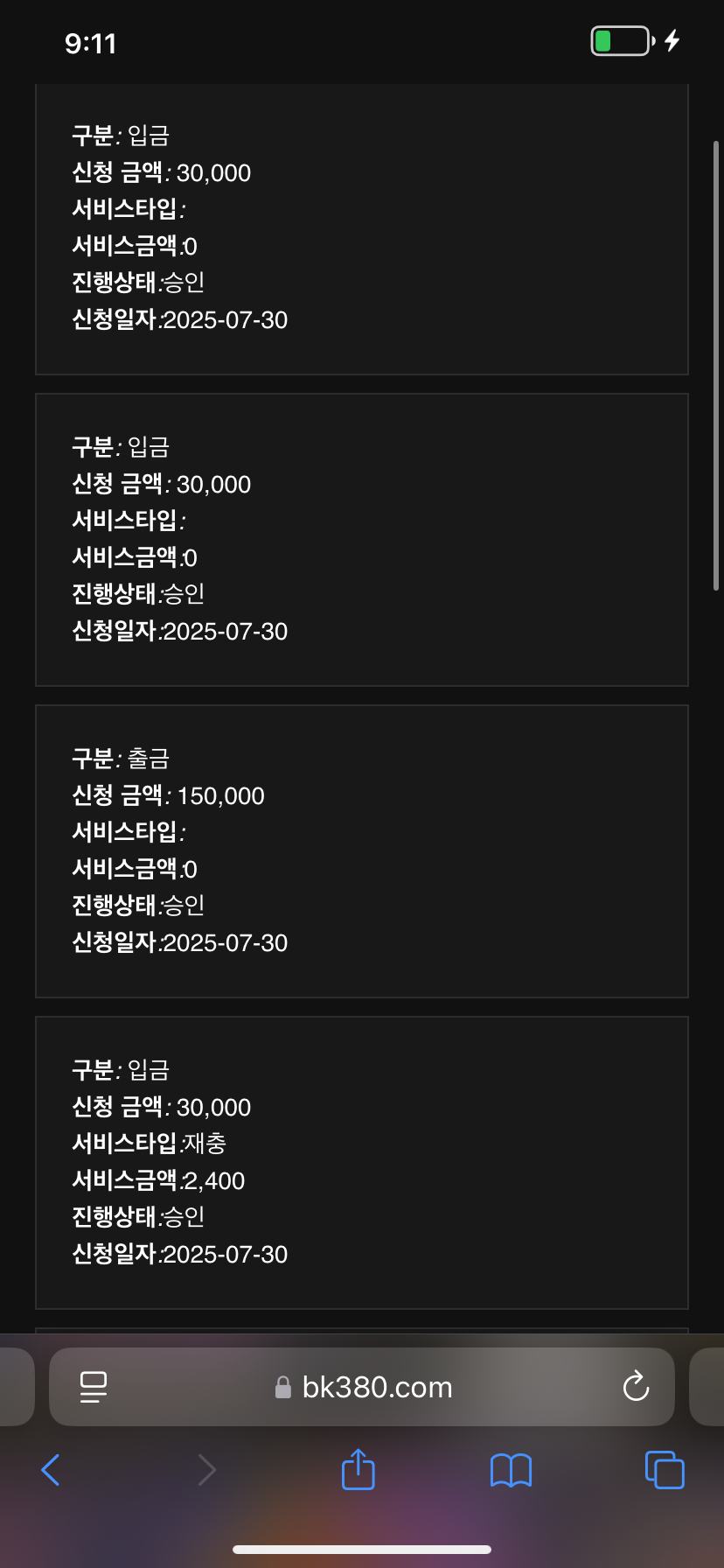Image resolution: width=724 pixels, height=1568 pixels.
Task: Tap the bk380.com address field
Action: [362, 1387]
